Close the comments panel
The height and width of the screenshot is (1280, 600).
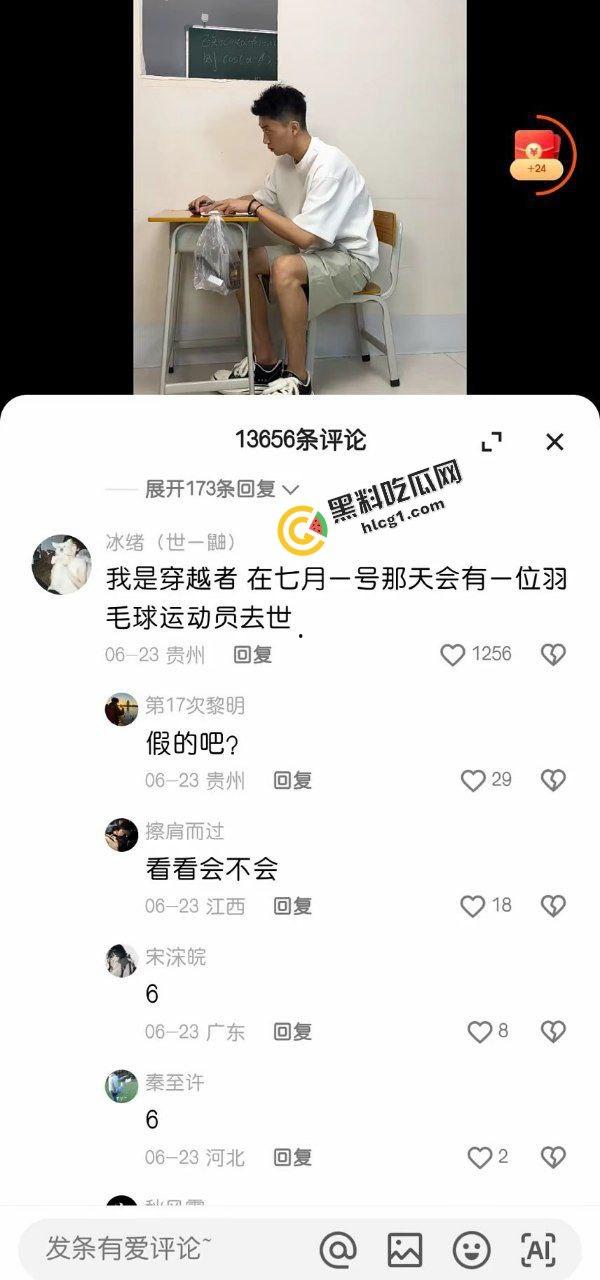coord(554,442)
